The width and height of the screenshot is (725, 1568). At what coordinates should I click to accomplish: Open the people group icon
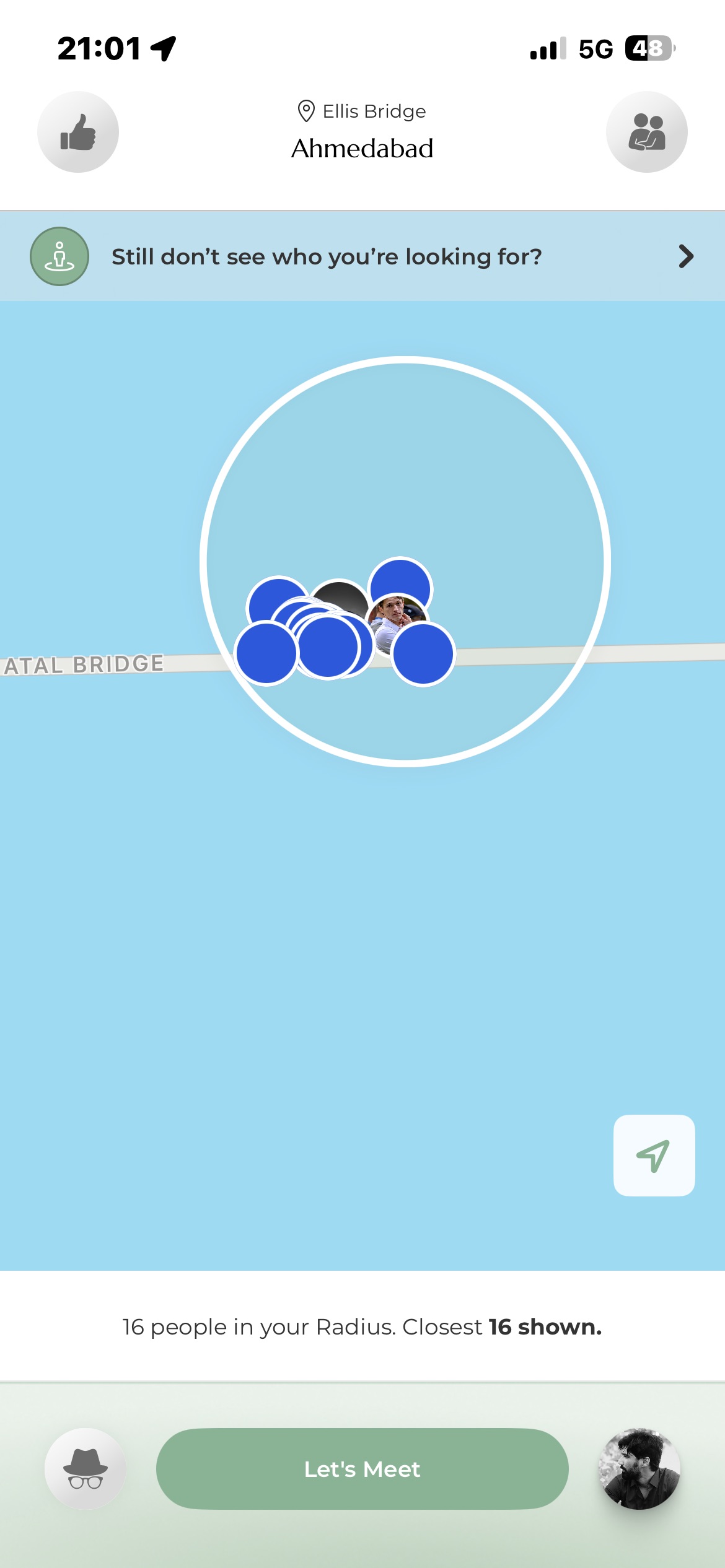[x=646, y=132]
